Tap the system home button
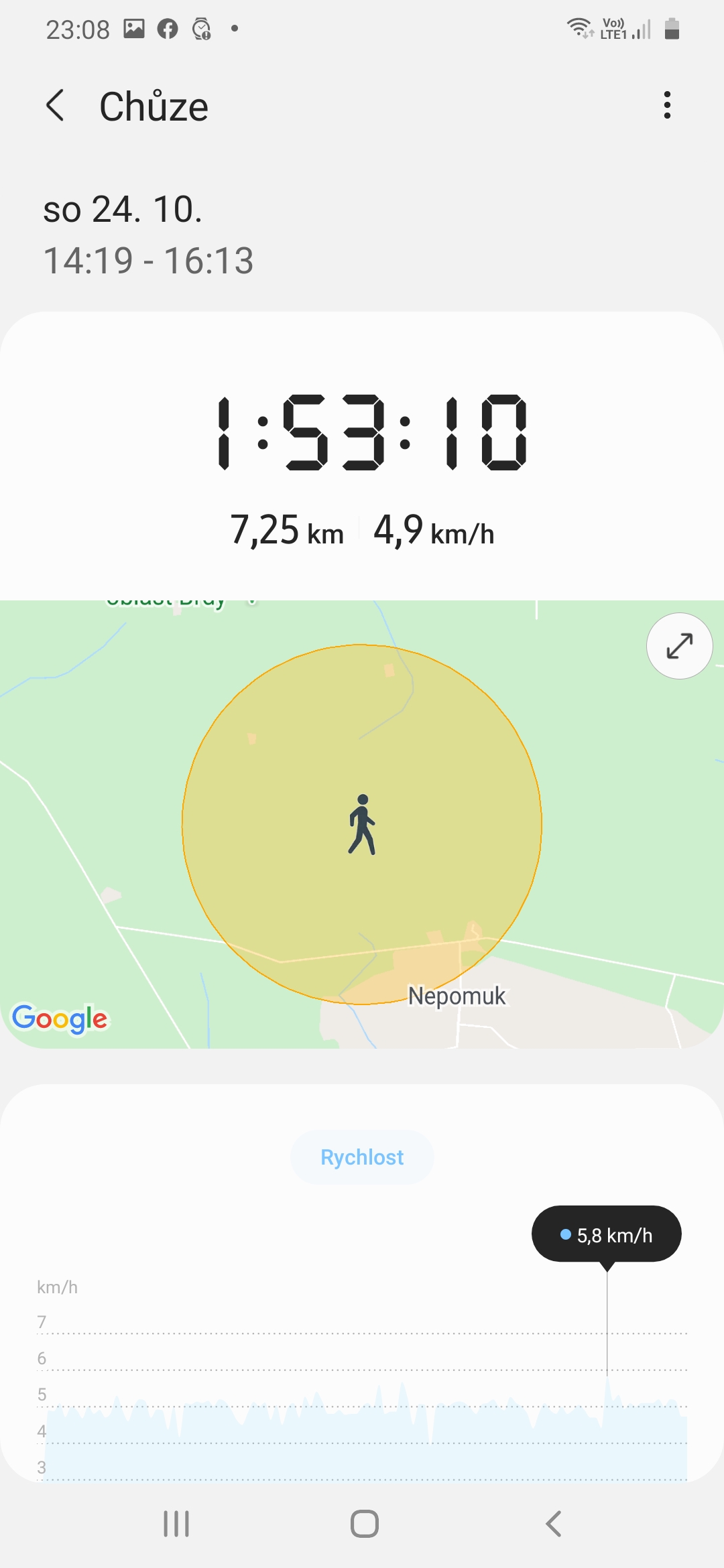 (364, 1524)
